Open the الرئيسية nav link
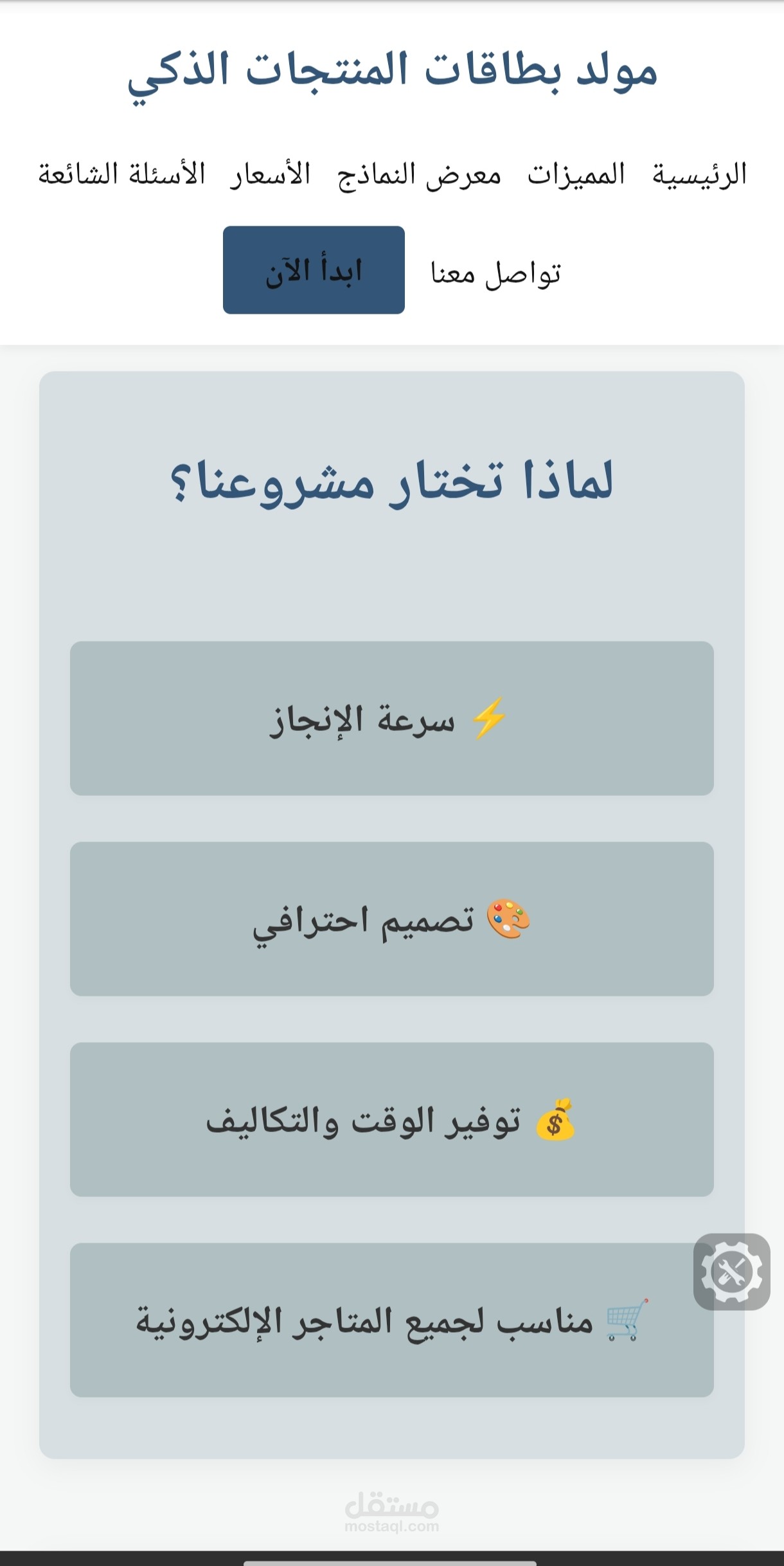This screenshot has height=1566, width=784. coord(699,174)
